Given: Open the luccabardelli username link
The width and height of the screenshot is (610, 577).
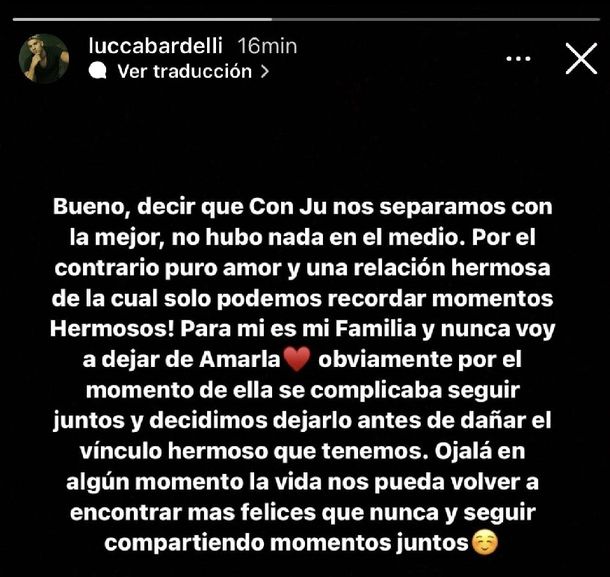Looking at the screenshot, I should coord(152,46).
